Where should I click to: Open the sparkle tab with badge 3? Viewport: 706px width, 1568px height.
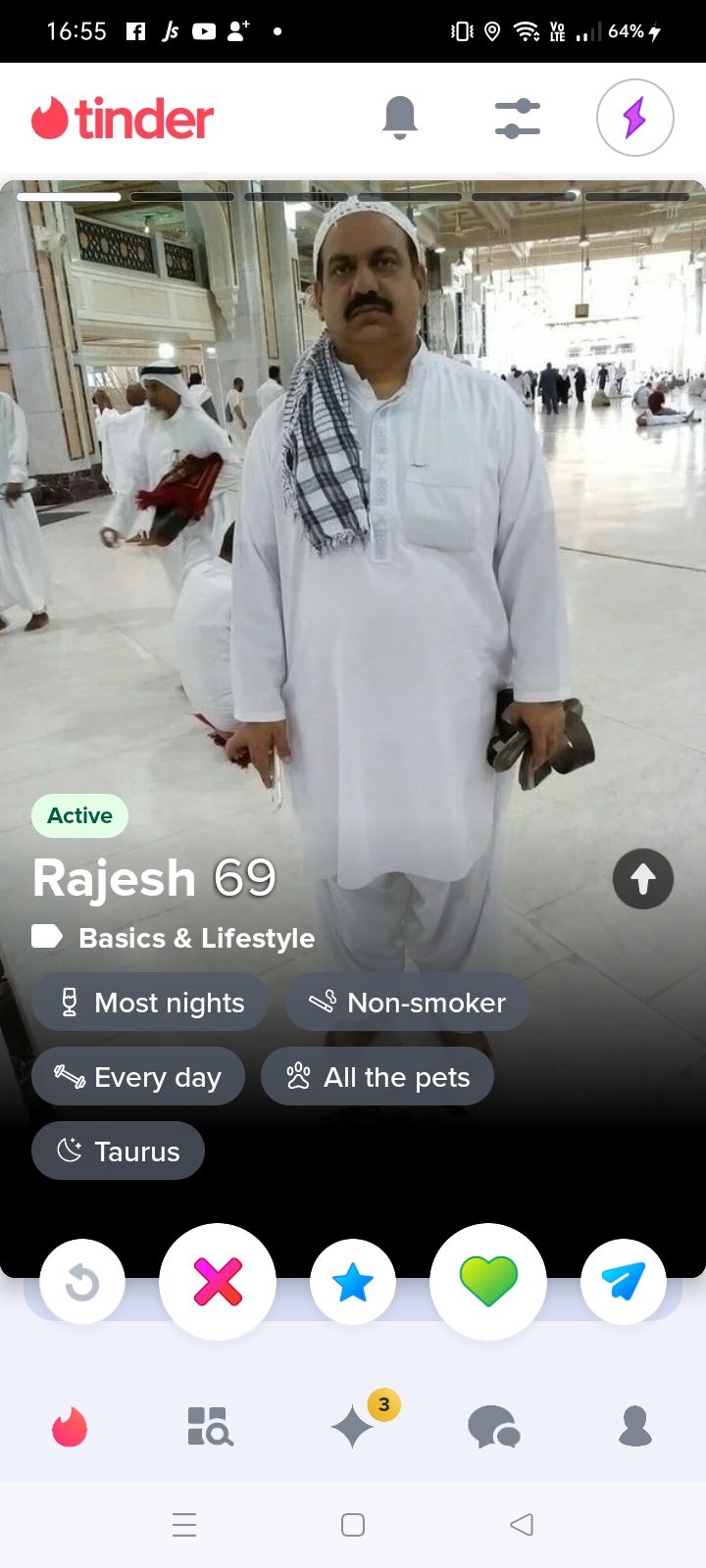[353, 1427]
